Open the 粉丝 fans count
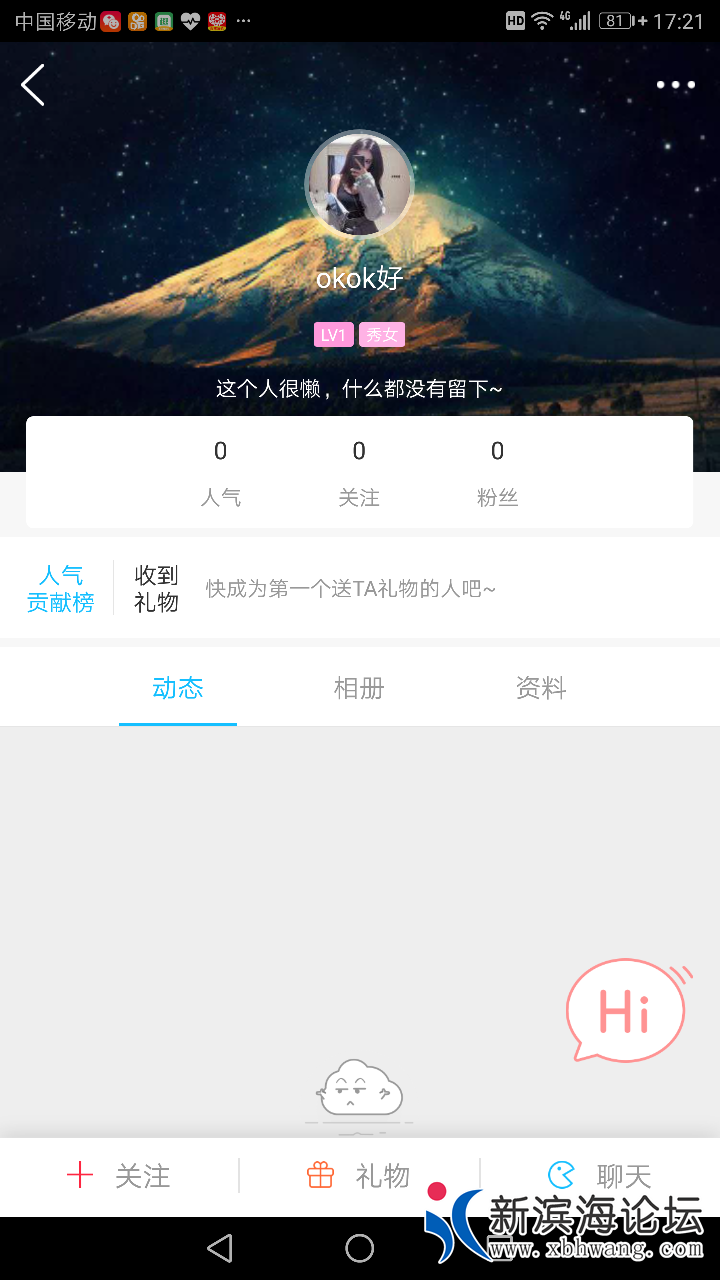 click(x=497, y=472)
